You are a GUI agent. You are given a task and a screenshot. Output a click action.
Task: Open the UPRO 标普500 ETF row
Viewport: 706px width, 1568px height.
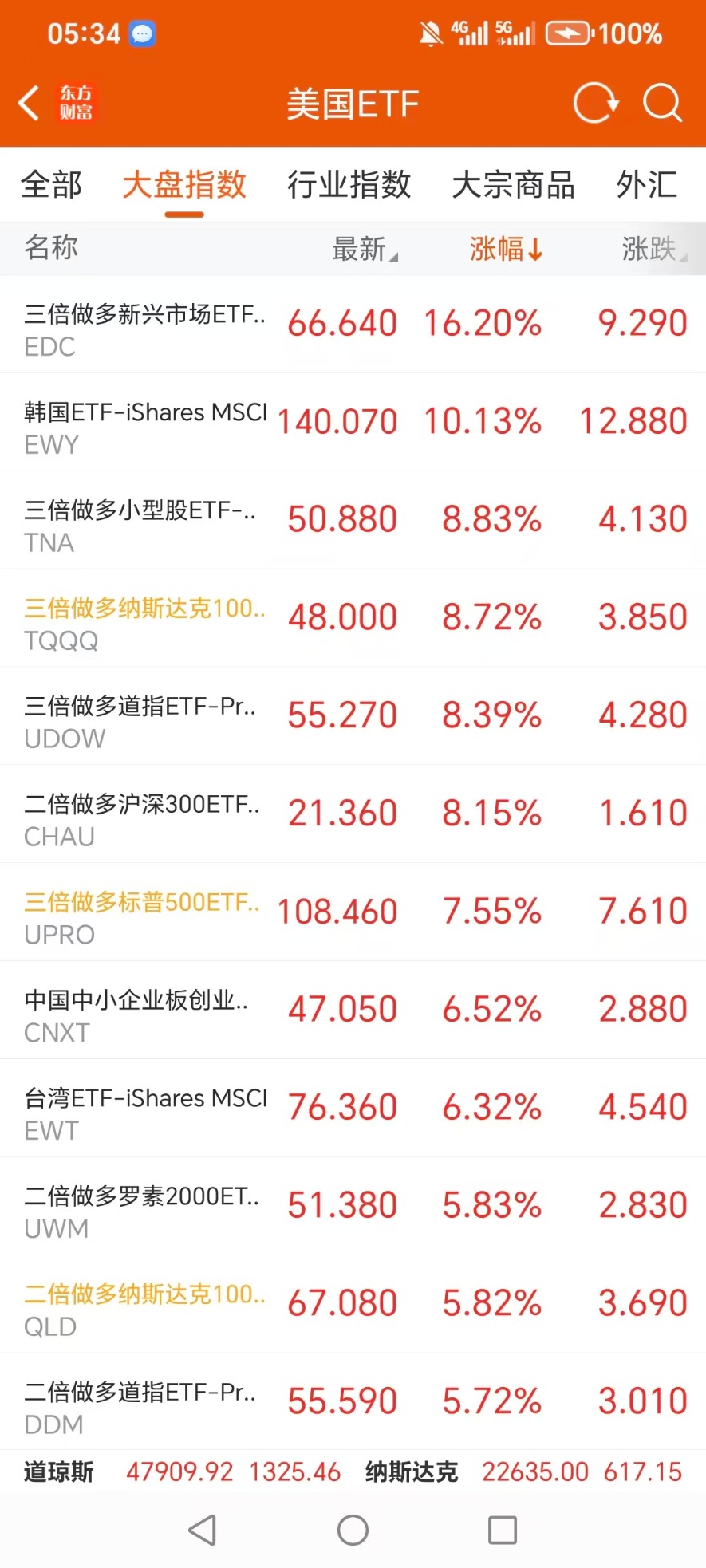[x=353, y=913]
